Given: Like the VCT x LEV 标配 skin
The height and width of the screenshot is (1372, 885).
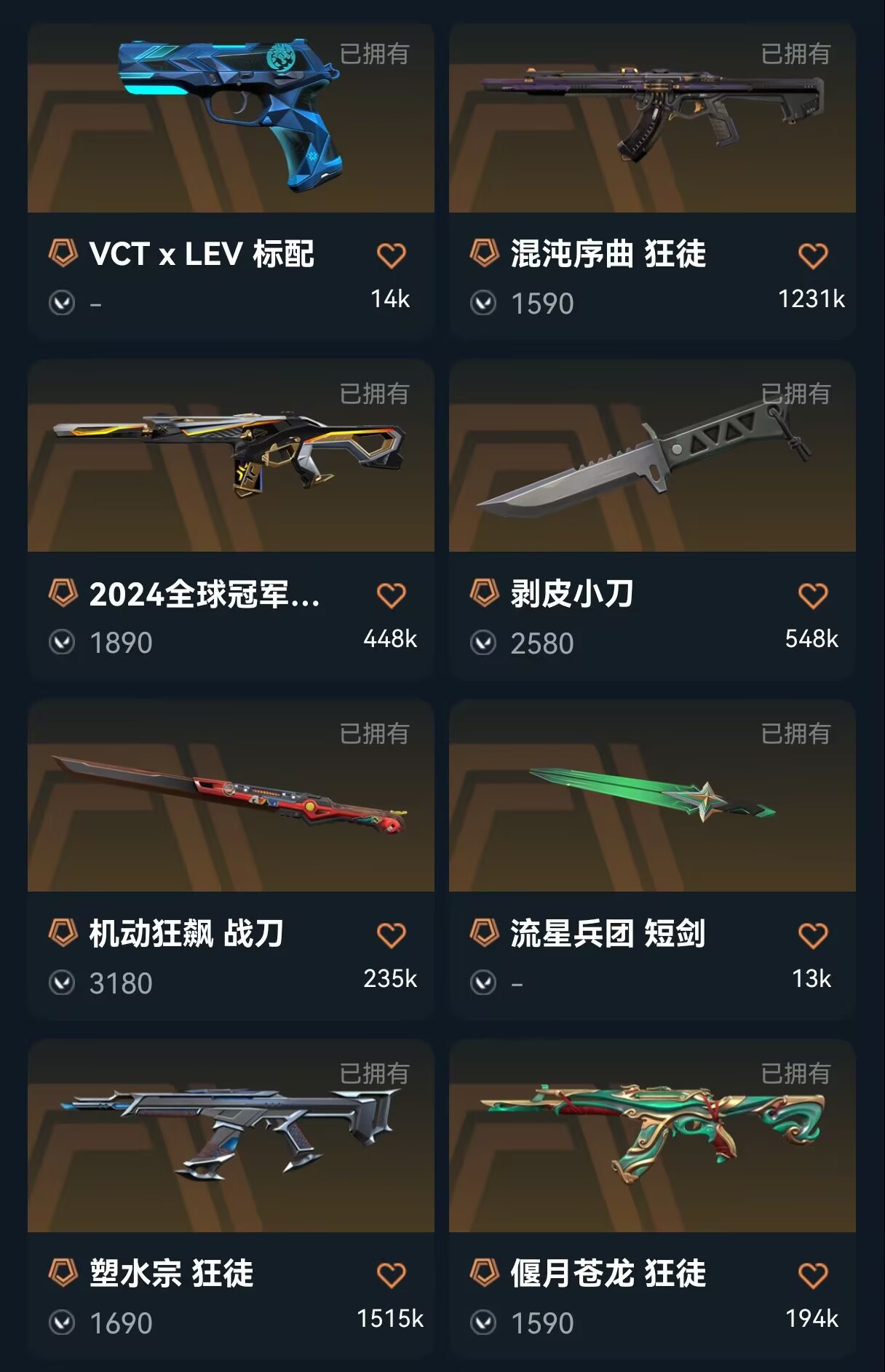Looking at the screenshot, I should click(391, 255).
